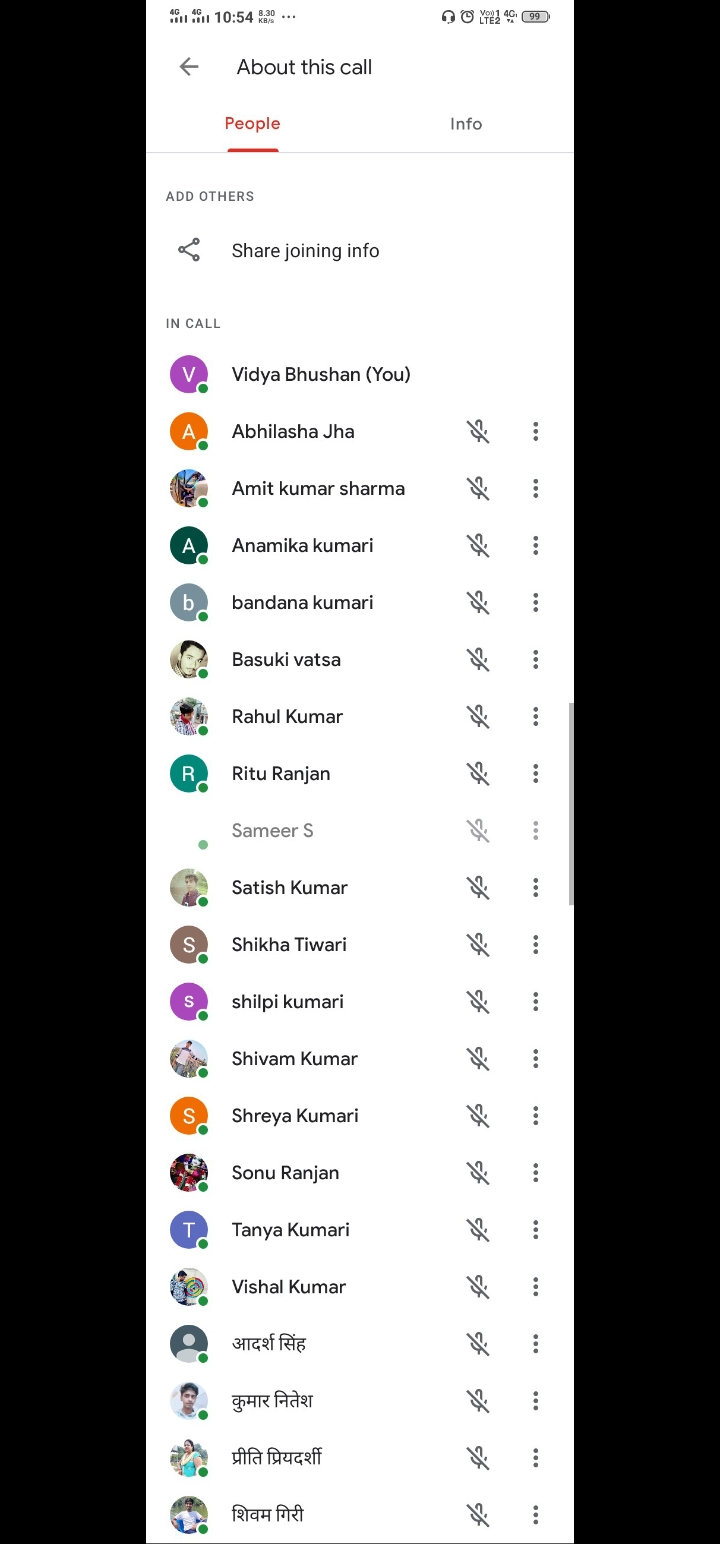Open more options for Shreya Kumari

pyautogui.click(x=535, y=1116)
